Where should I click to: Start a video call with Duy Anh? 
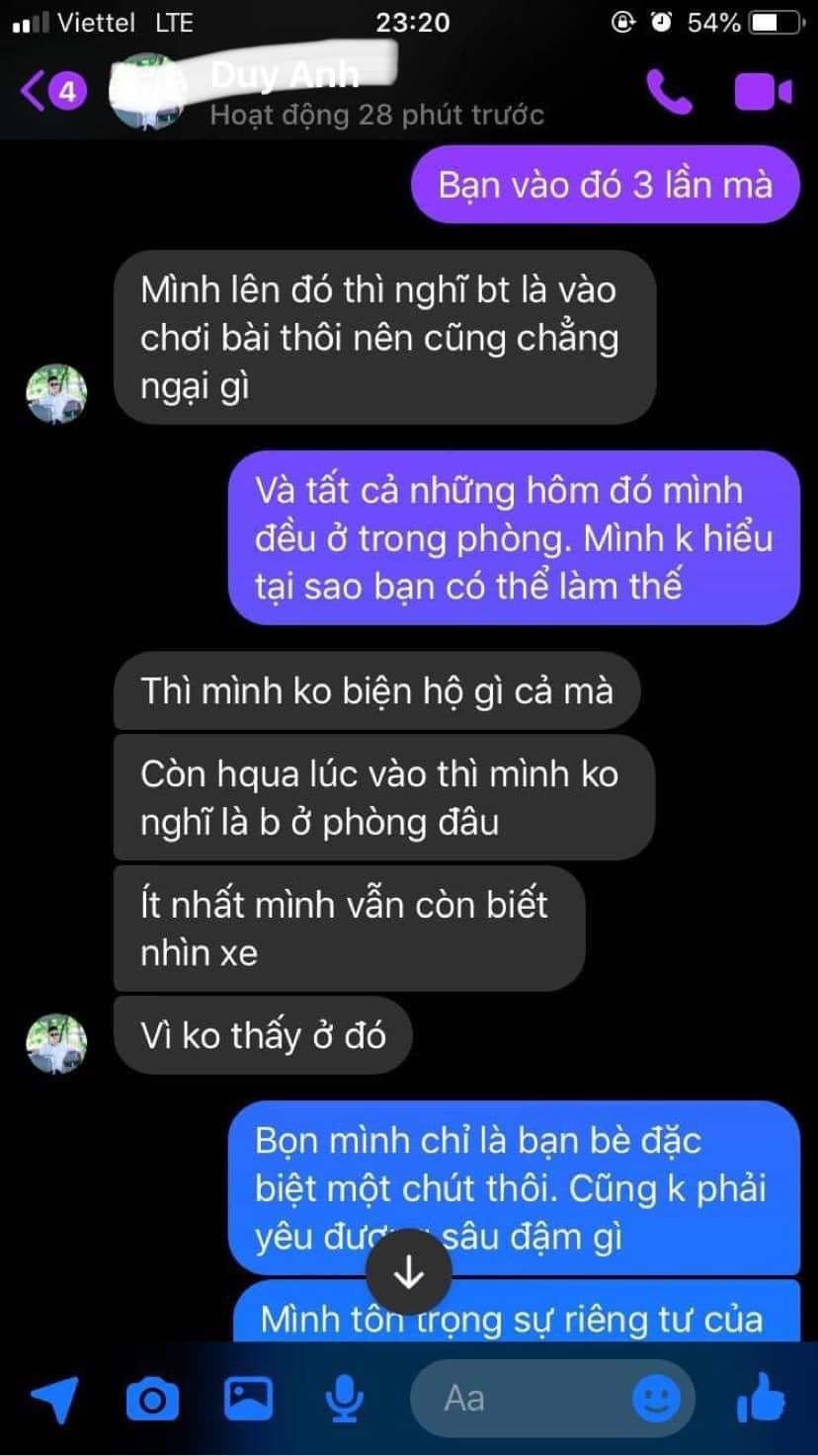(763, 93)
